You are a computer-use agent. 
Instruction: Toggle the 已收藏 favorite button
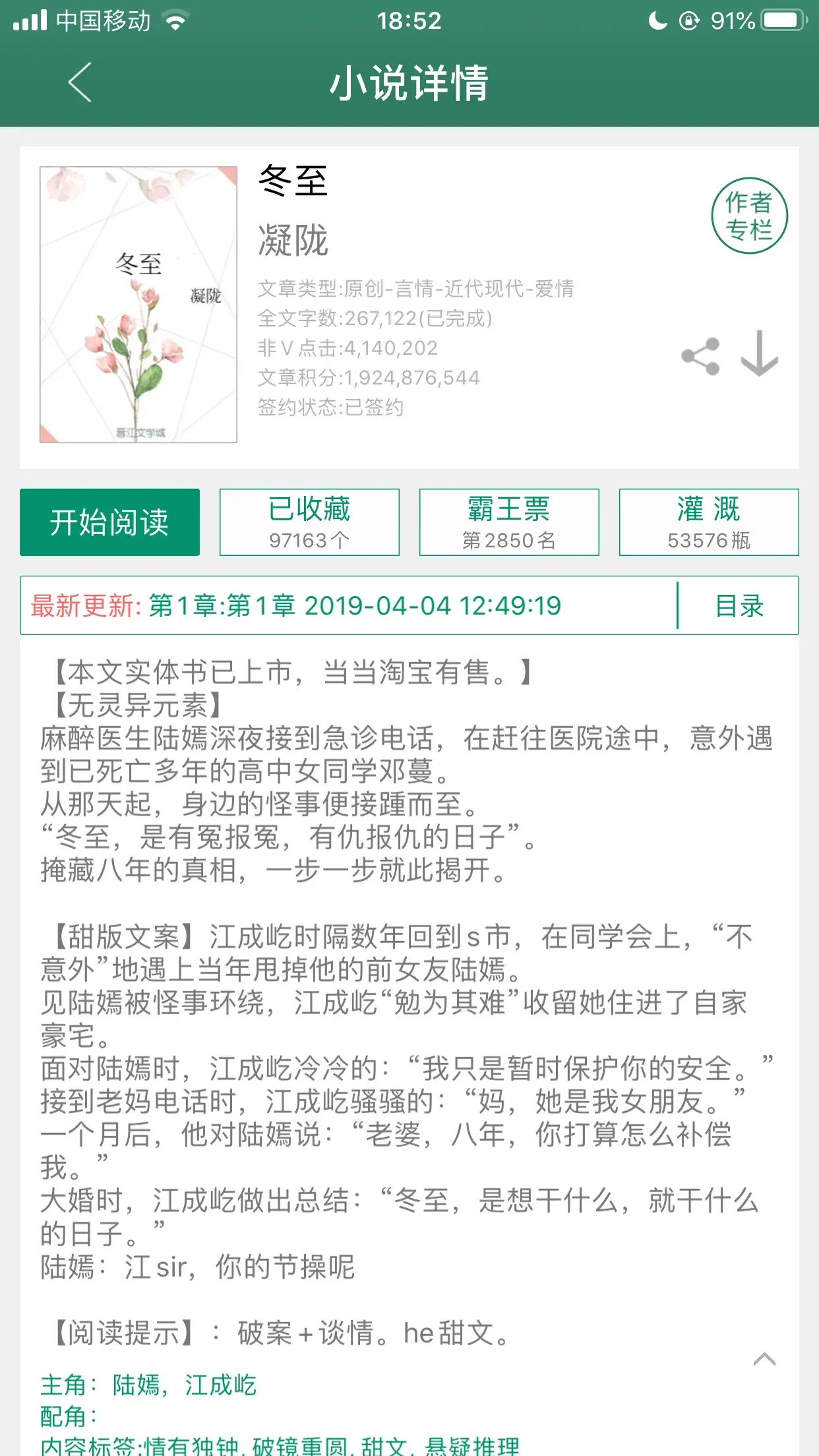[x=309, y=522]
